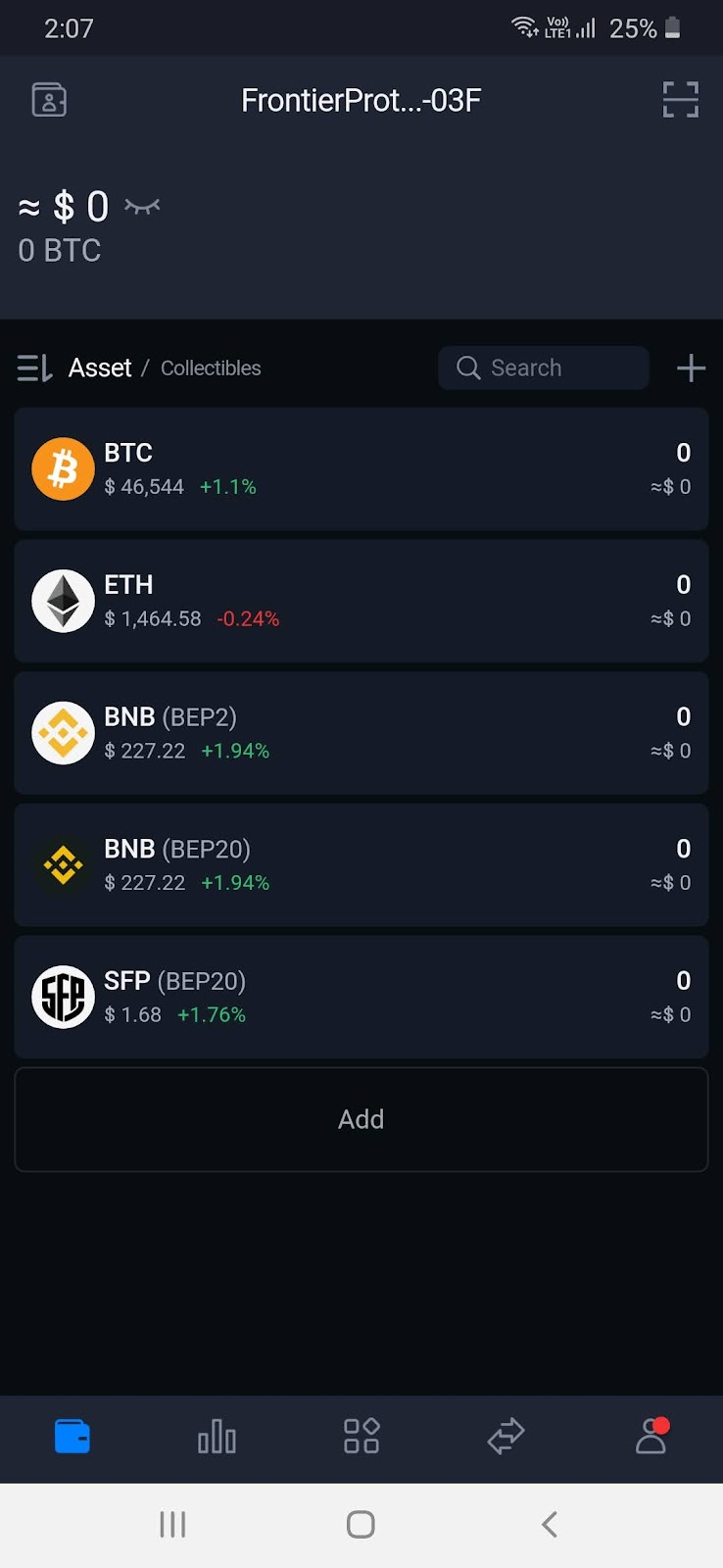Screen dimensions: 723x1568
Task: Add a new asset with plus icon
Action: [x=691, y=368]
